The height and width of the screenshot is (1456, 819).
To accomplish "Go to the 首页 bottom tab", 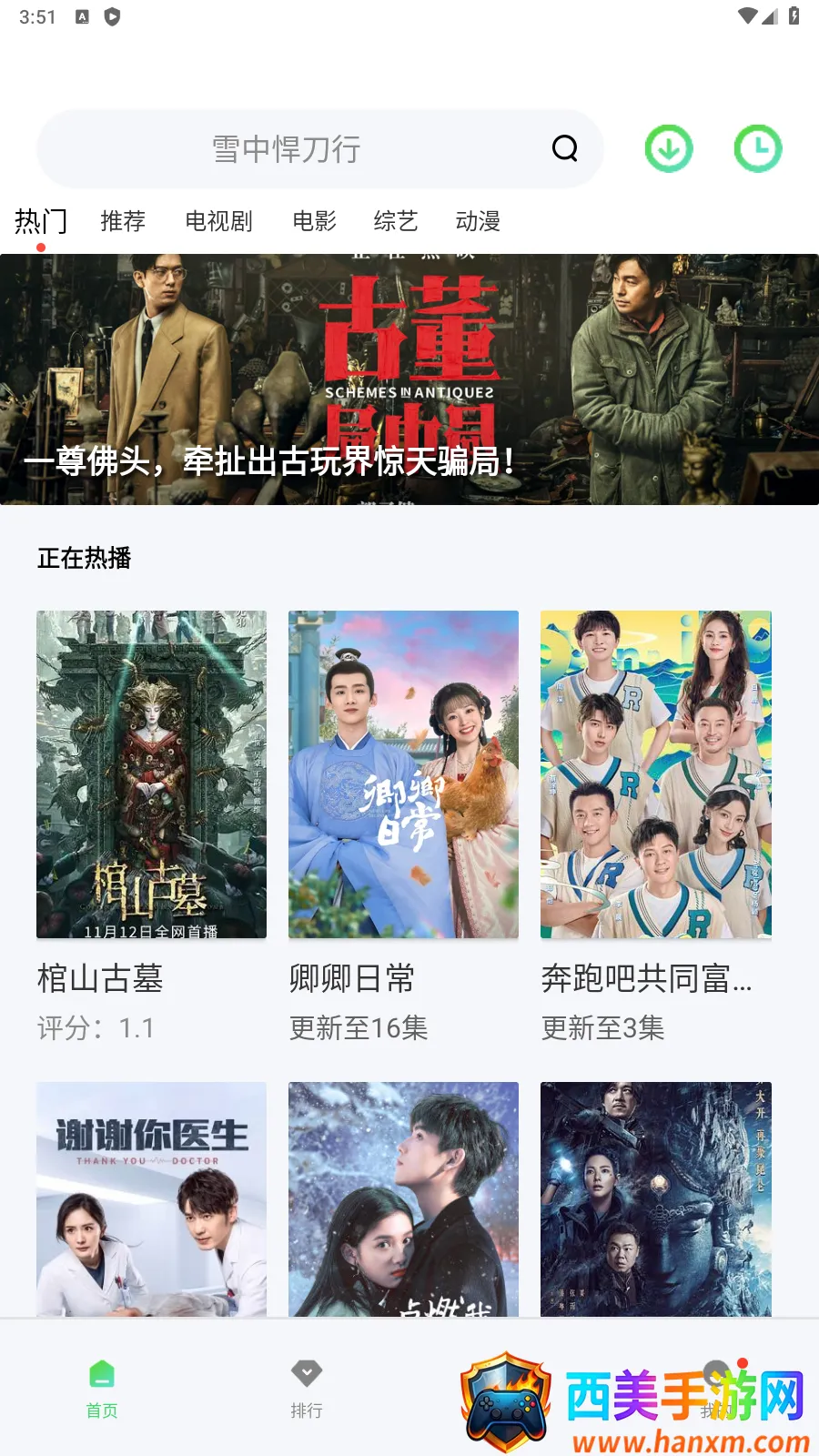I will 102,1389.
